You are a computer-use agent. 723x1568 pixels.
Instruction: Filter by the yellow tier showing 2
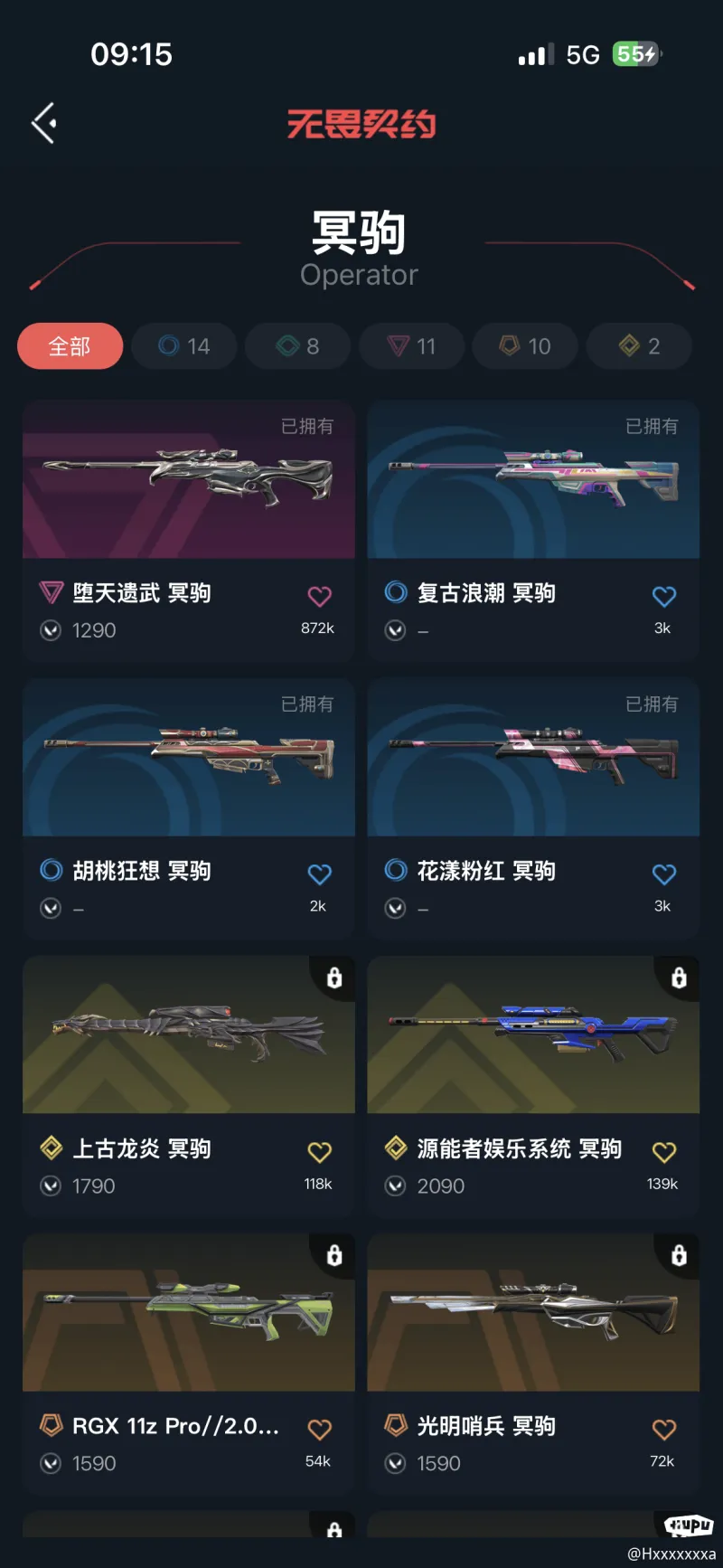click(x=639, y=346)
